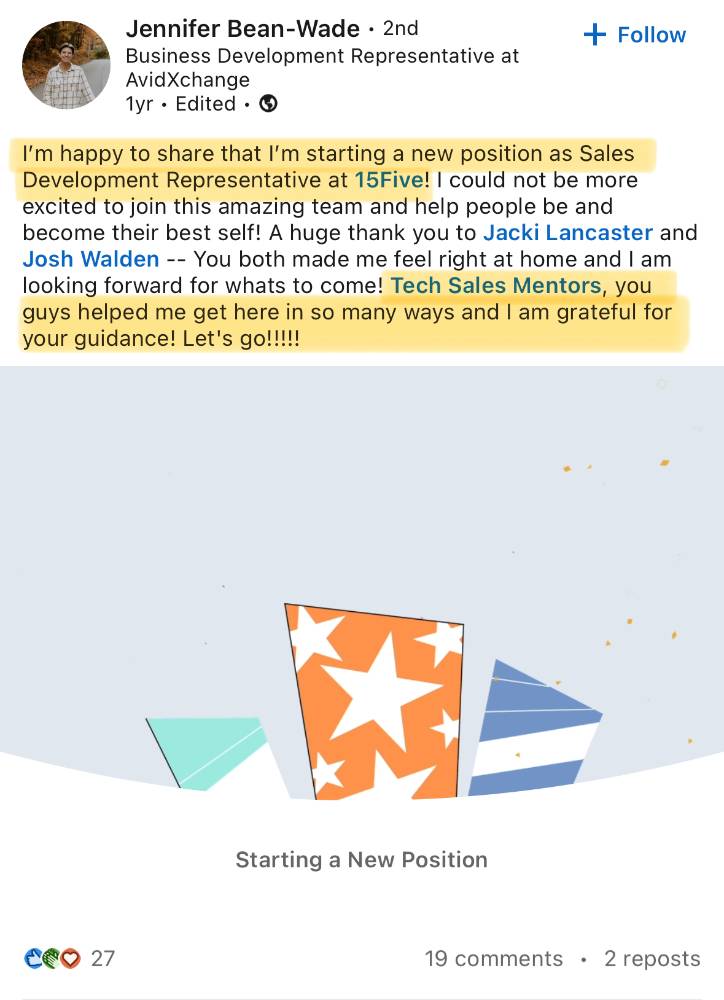
Task: Open the 15Five company link
Action: [390, 181]
